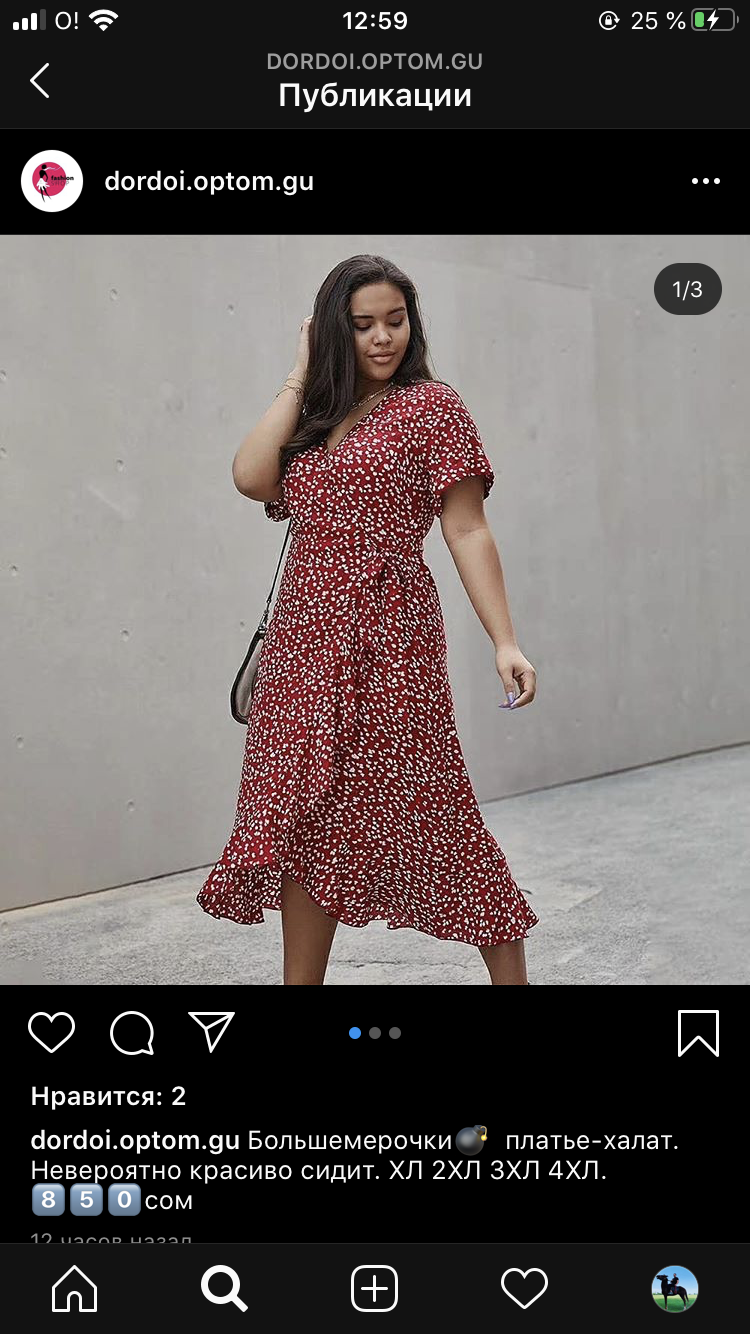
Task: Open the dordoi.optom.gu username in post header
Action: click(x=209, y=182)
